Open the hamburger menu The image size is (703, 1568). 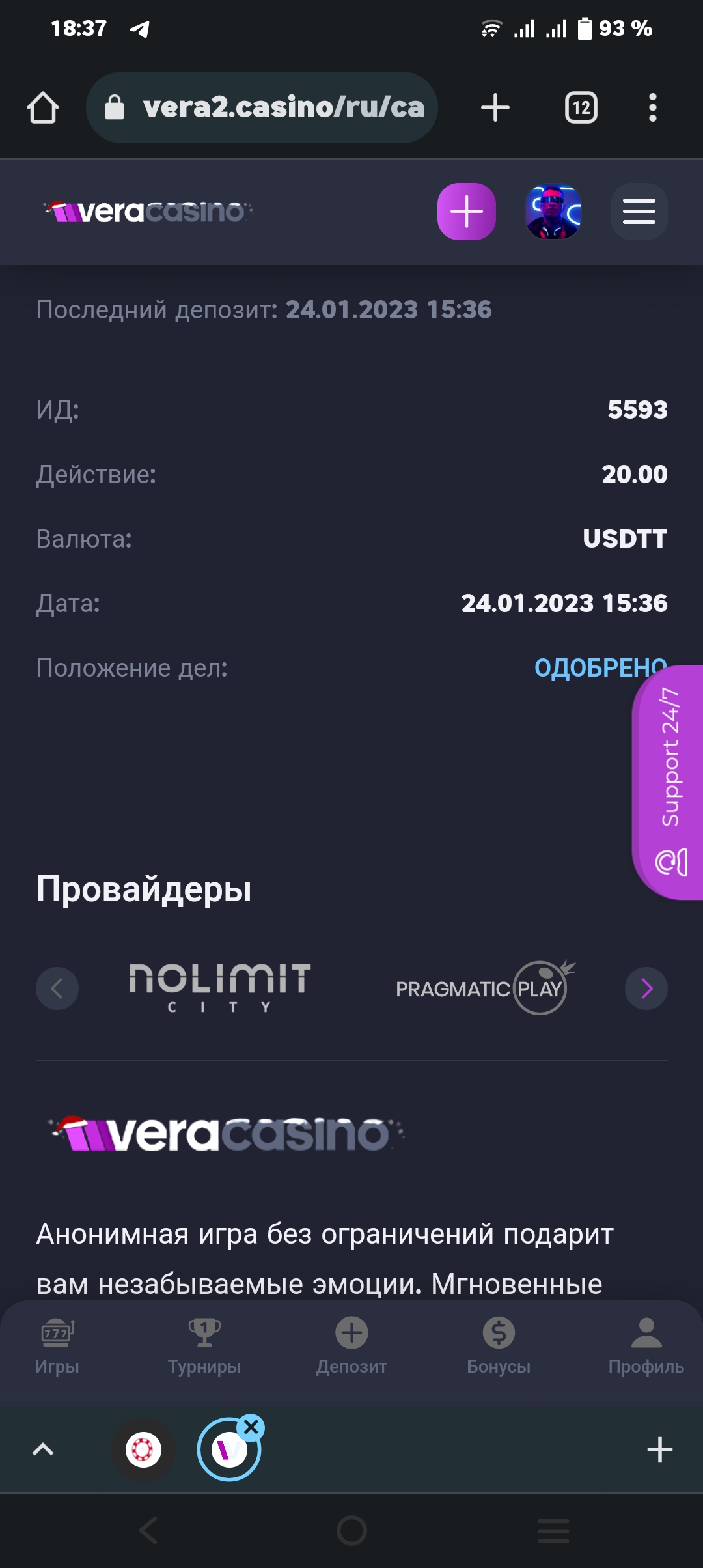click(639, 212)
